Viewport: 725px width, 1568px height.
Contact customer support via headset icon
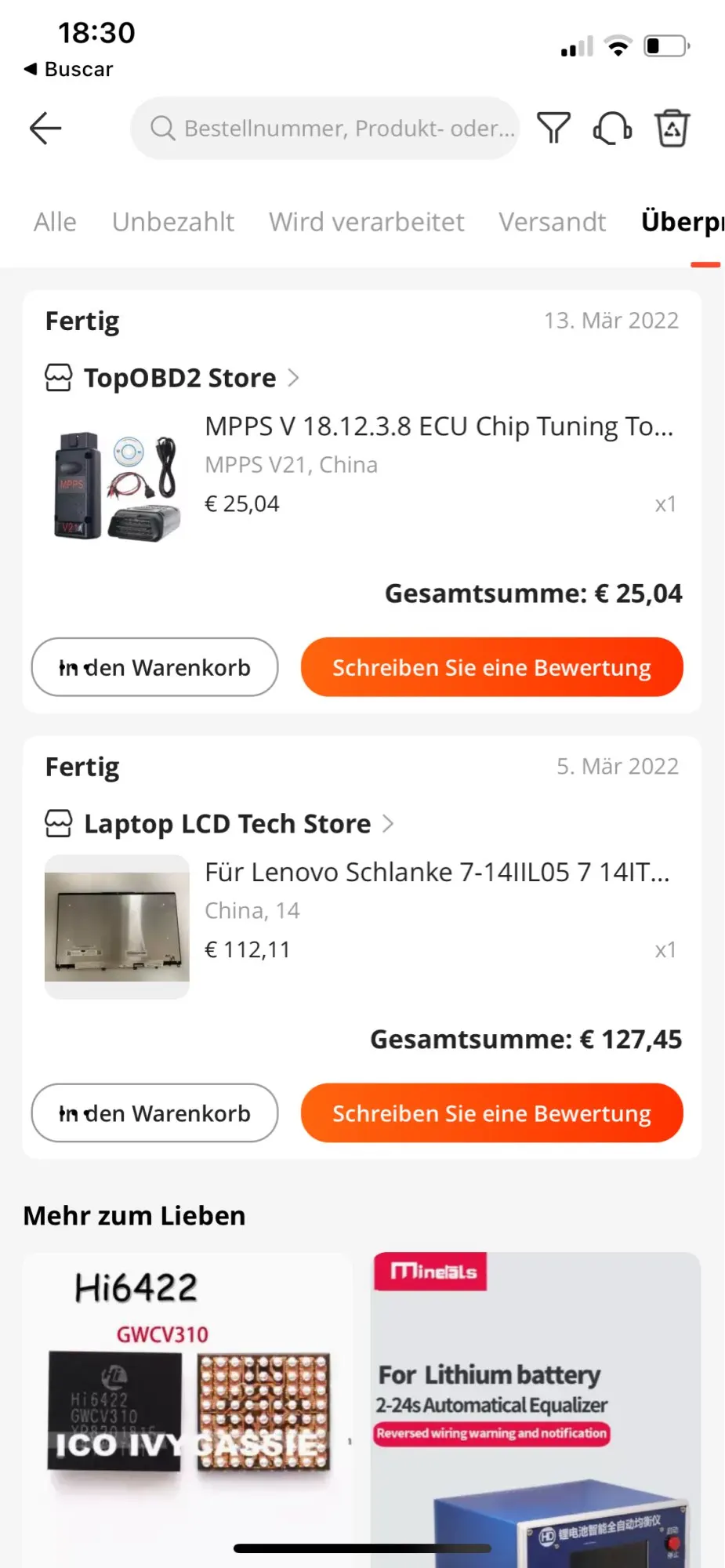pos(613,129)
